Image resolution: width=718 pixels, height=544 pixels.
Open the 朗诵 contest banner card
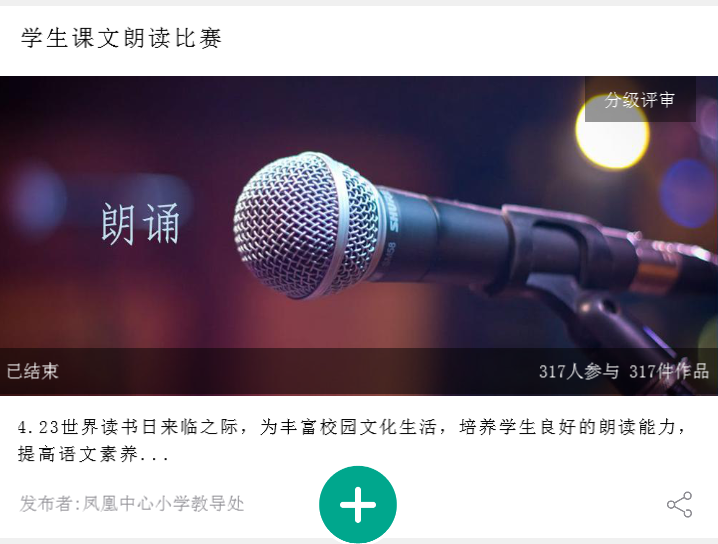[358, 235]
